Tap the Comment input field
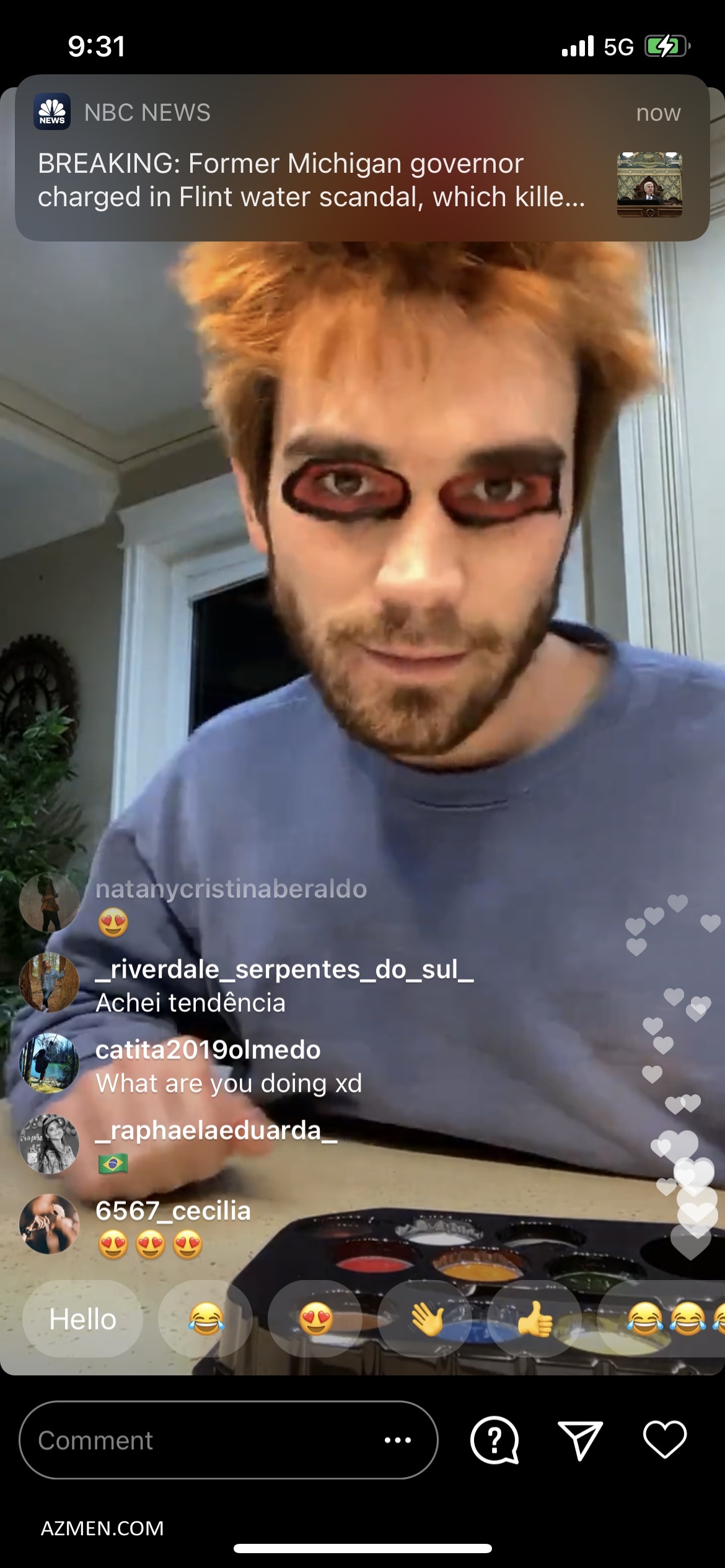Viewport: 725px width, 1568px height. click(x=204, y=1440)
